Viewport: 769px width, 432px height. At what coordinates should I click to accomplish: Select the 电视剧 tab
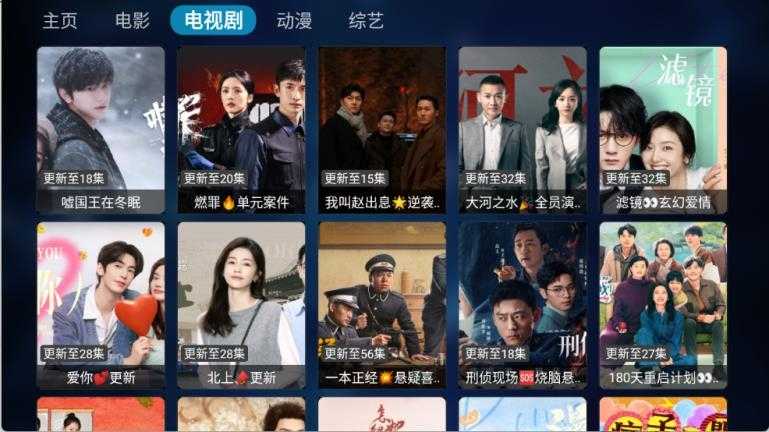click(x=212, y=21)
